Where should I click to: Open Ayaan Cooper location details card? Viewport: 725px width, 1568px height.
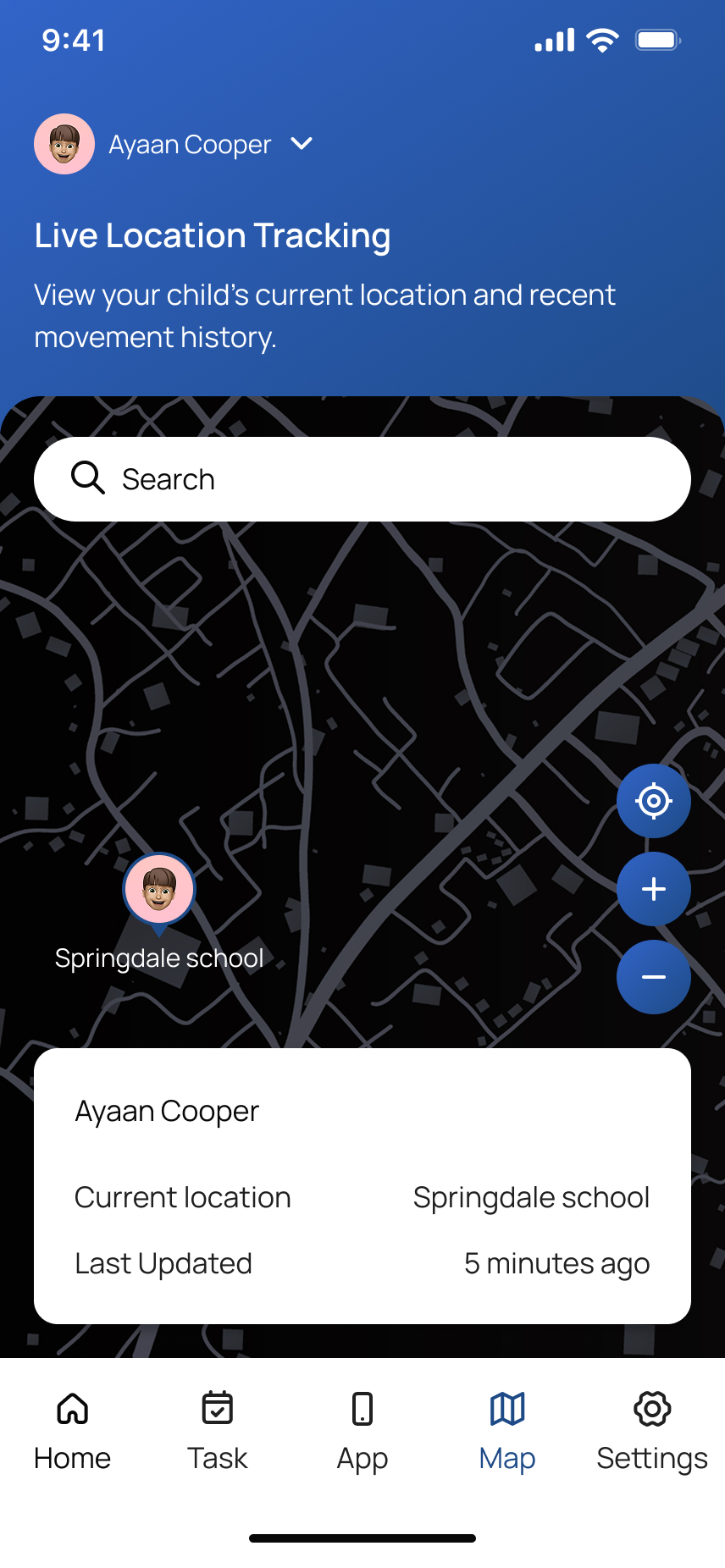pos(362,1185)
